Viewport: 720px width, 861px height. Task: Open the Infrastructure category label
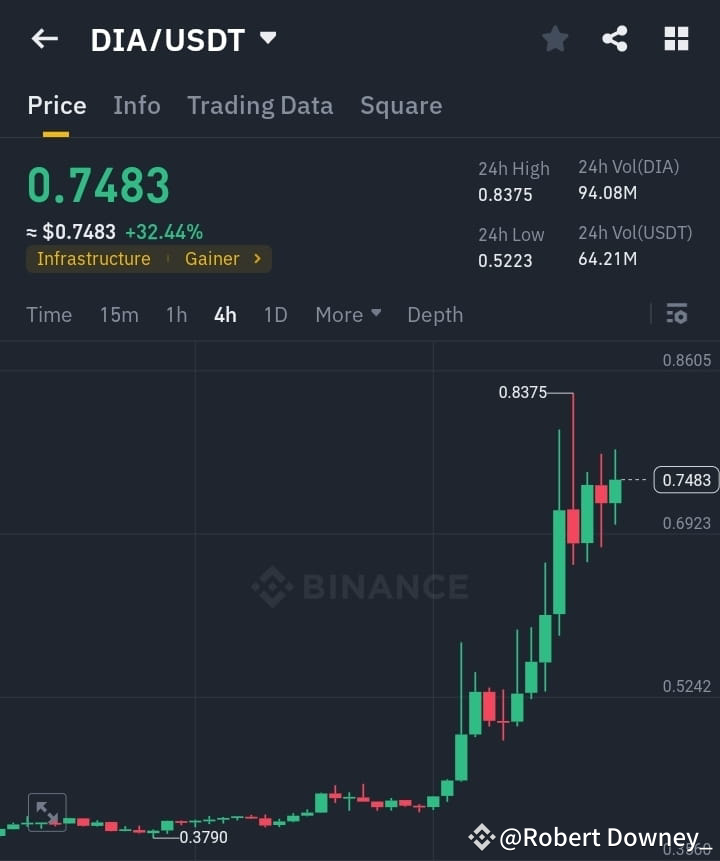pos(93,258)
